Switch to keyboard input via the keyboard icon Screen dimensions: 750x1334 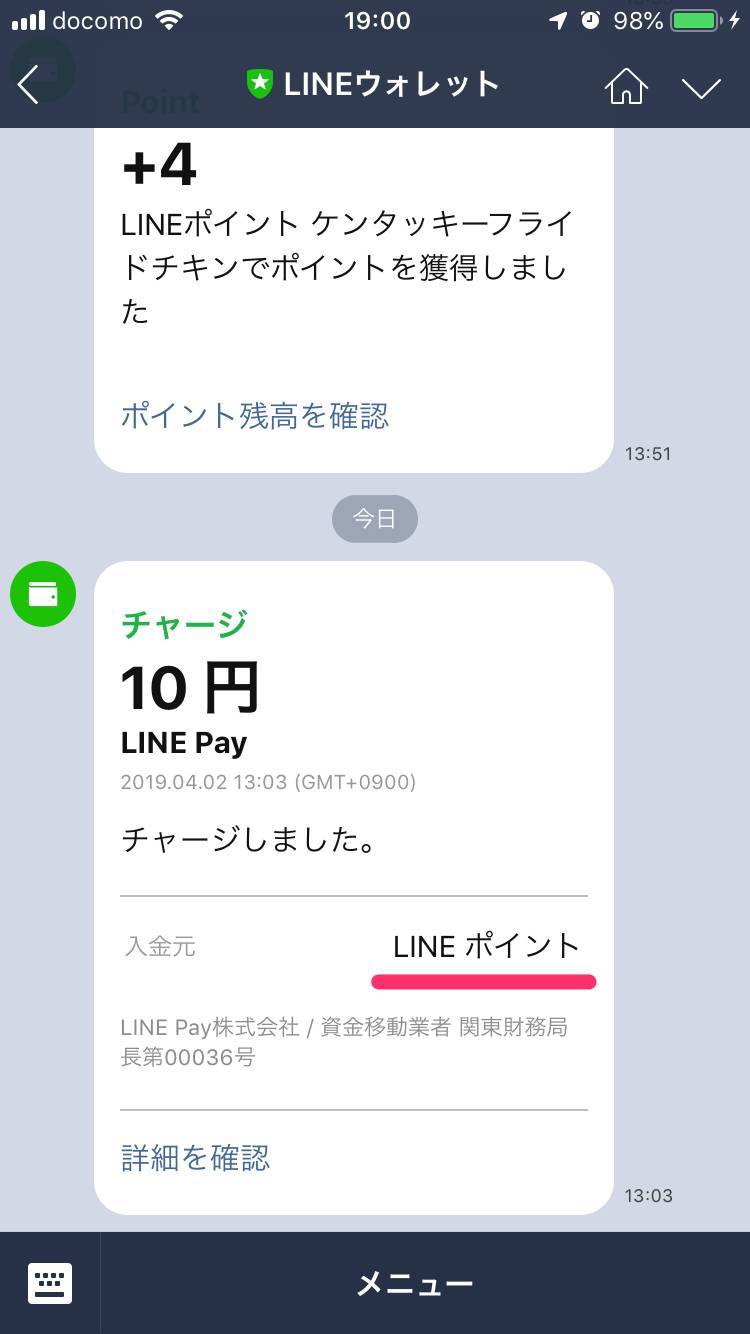(x=49, y=1283)
